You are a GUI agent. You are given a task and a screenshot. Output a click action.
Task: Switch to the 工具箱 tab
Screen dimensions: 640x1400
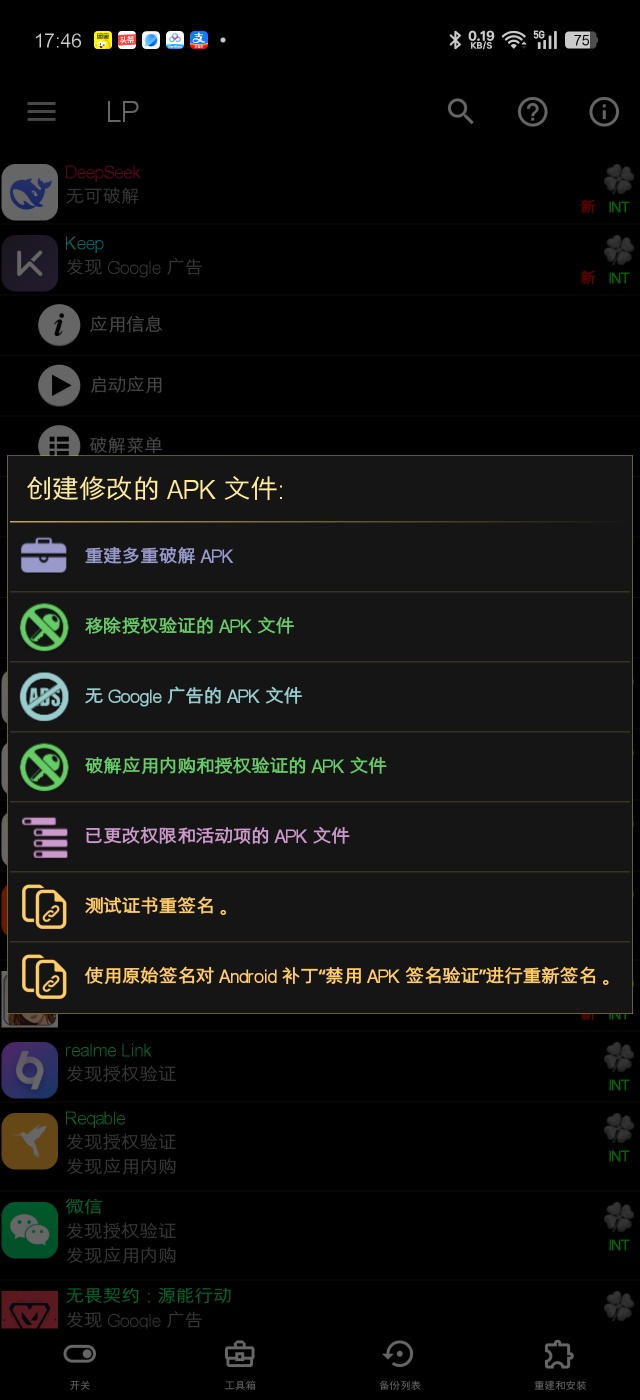[240, 1364]
